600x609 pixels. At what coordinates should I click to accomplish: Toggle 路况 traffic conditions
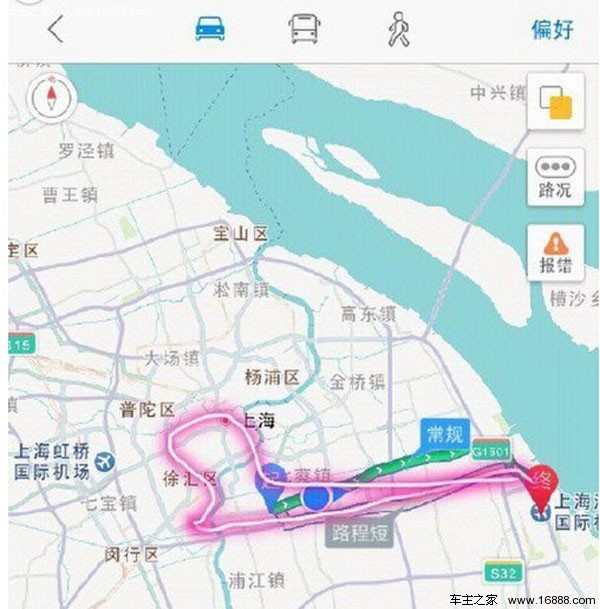tap(555, 177)
